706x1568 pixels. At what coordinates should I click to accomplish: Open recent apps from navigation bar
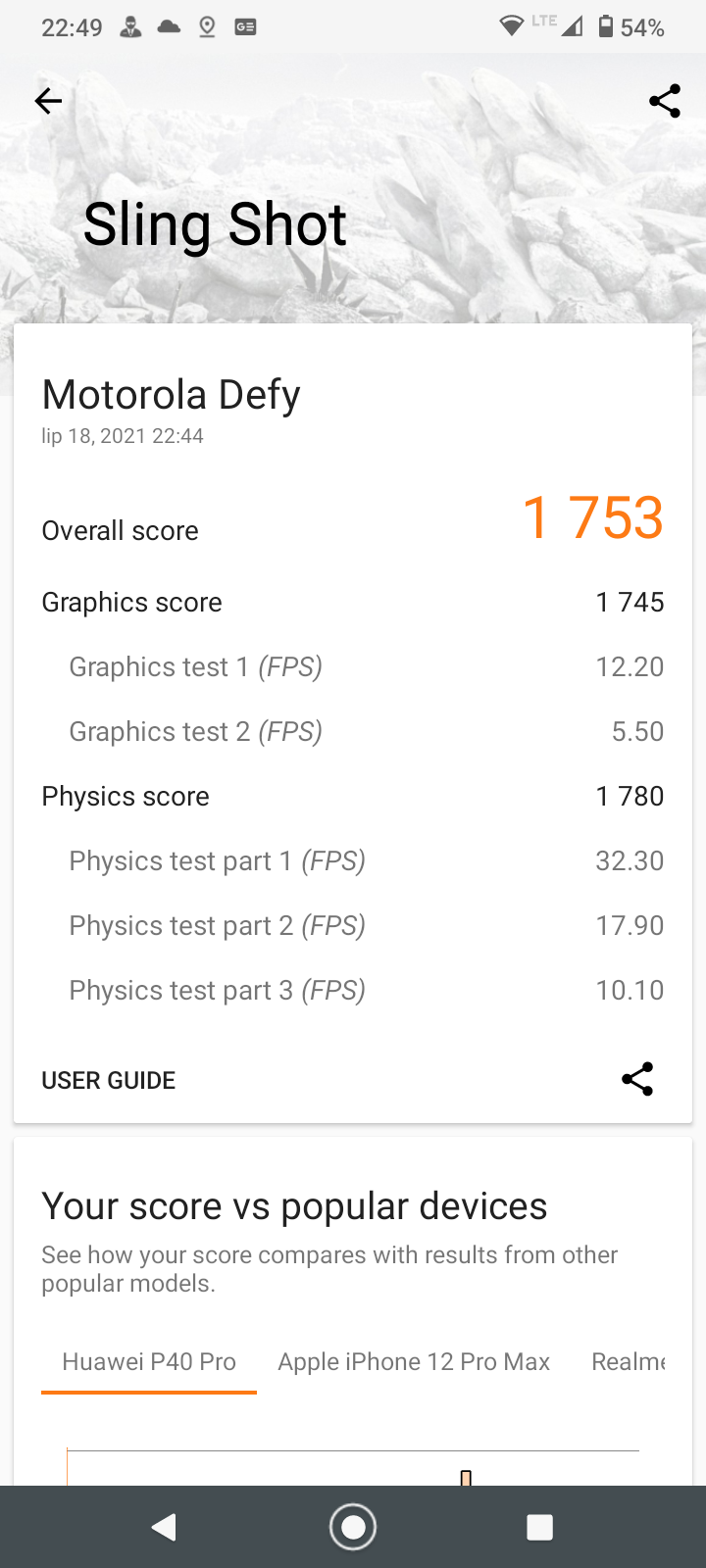pyautogui.click(x=539, y=1527)
